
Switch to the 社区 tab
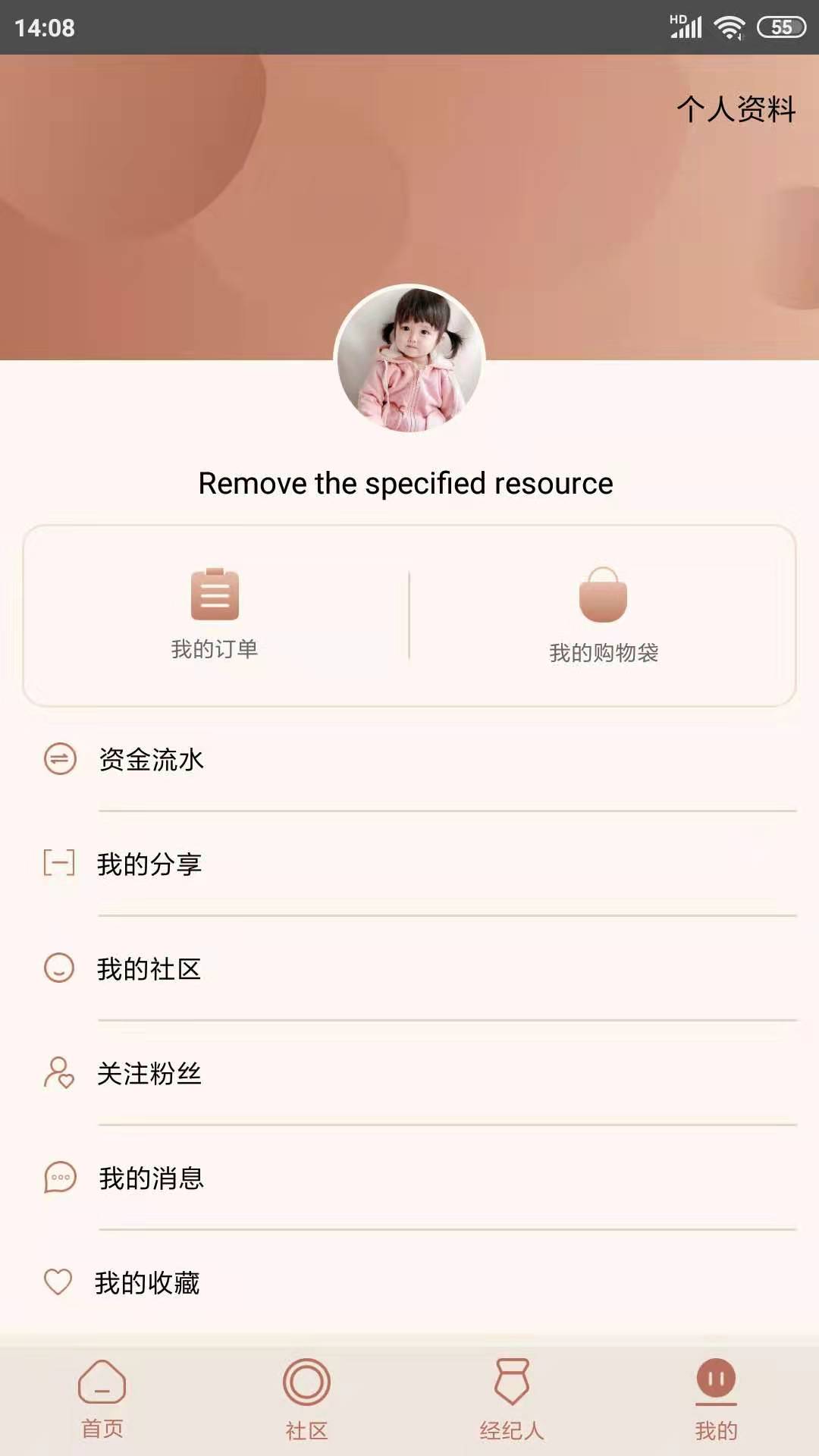click(x=306, y=1399)
